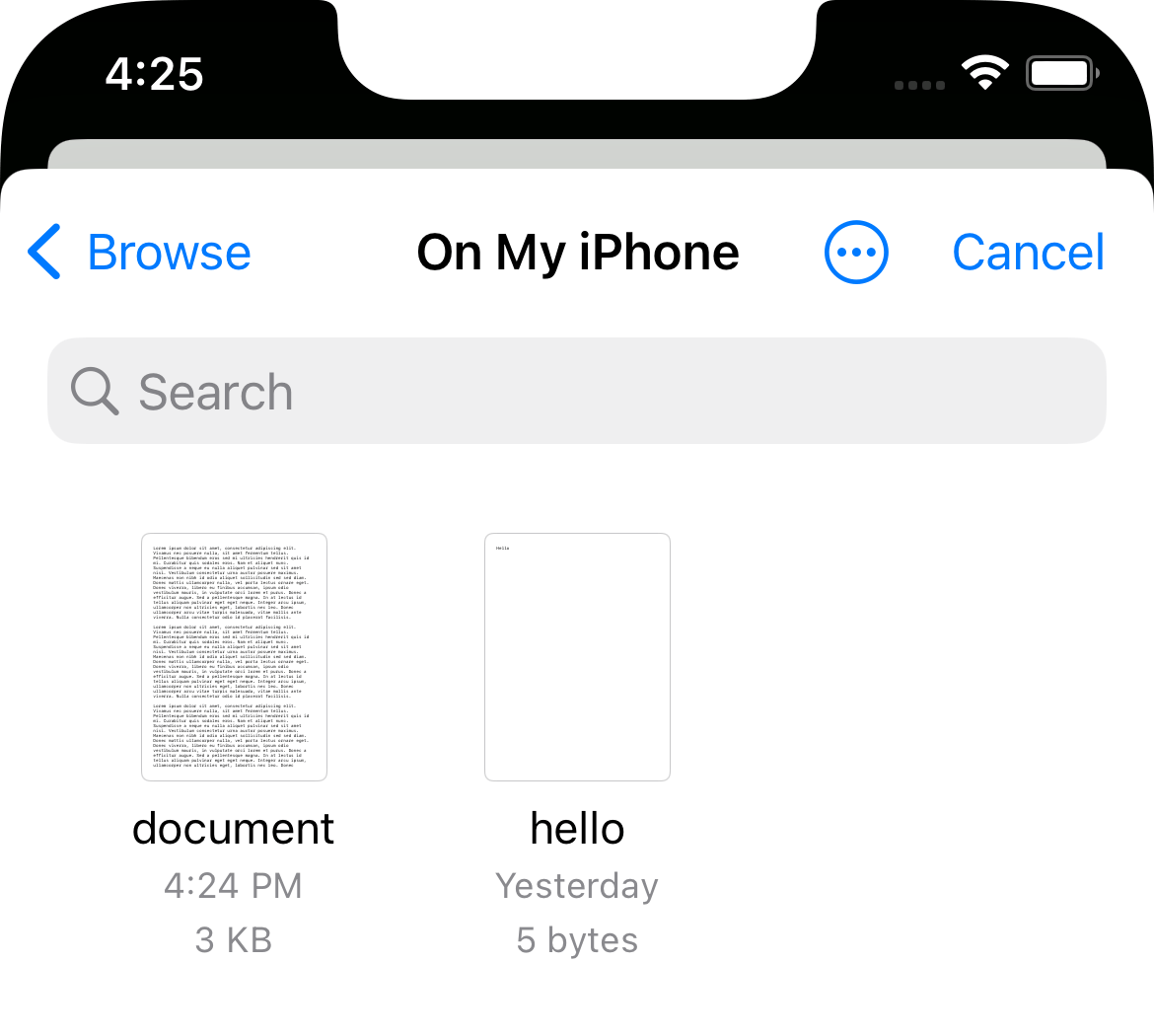This screenshot has width=1154, height=1036.
Task: Select the document file
Action: point(234,657)
